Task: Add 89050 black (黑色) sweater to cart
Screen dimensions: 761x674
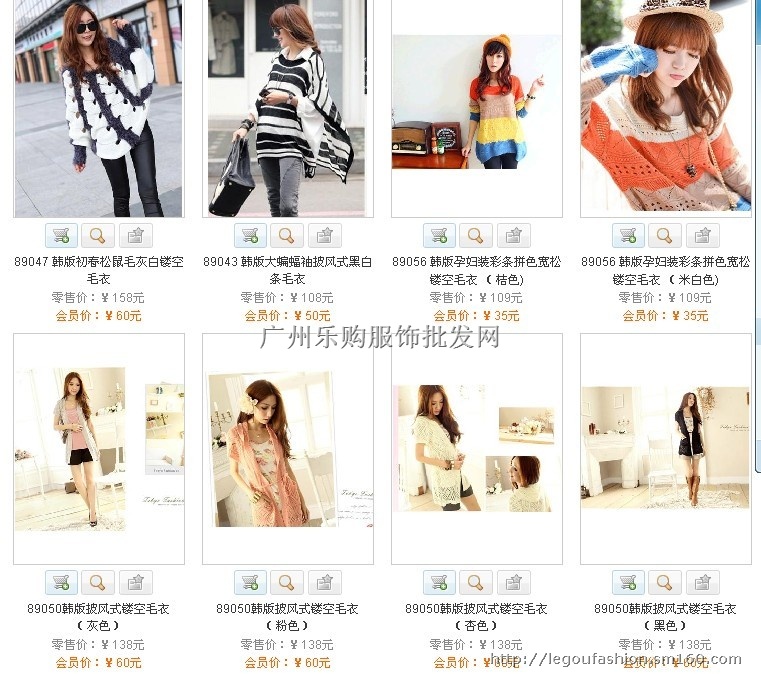Action: [x=628, y=582]
